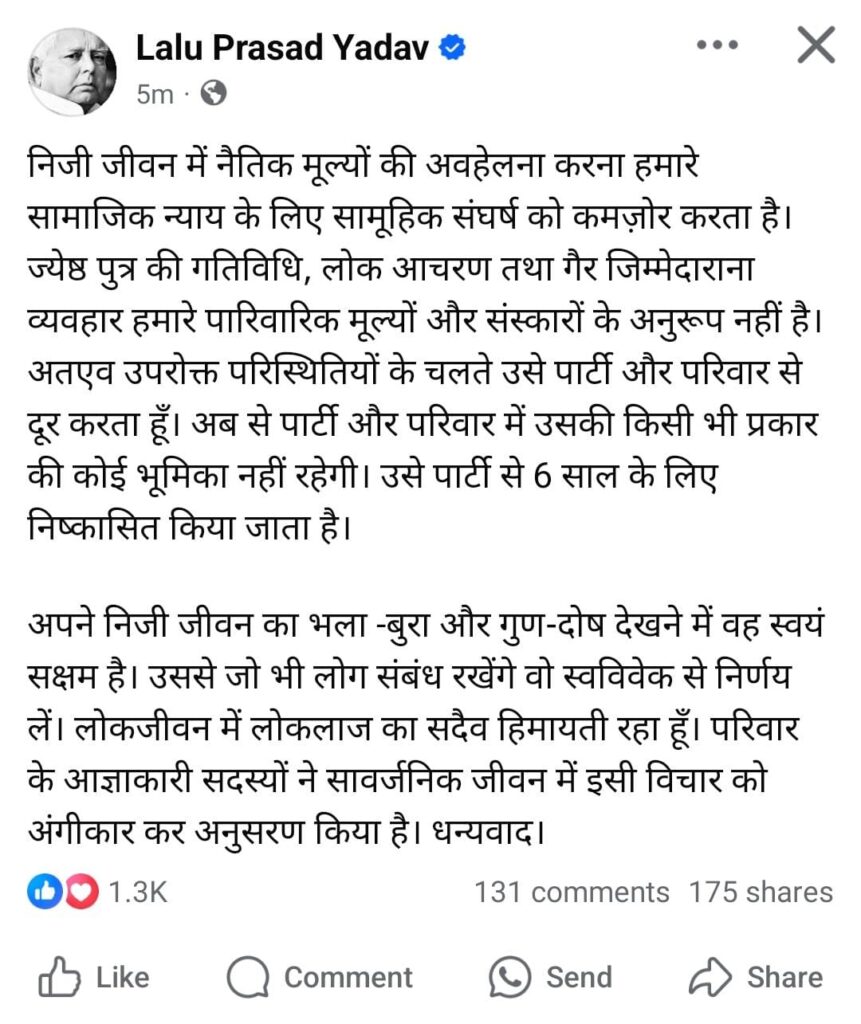861x1024 pixels.
Task: Open Lalu Prasad Yadav's profile name link
Action: click(x=284, y=46)
